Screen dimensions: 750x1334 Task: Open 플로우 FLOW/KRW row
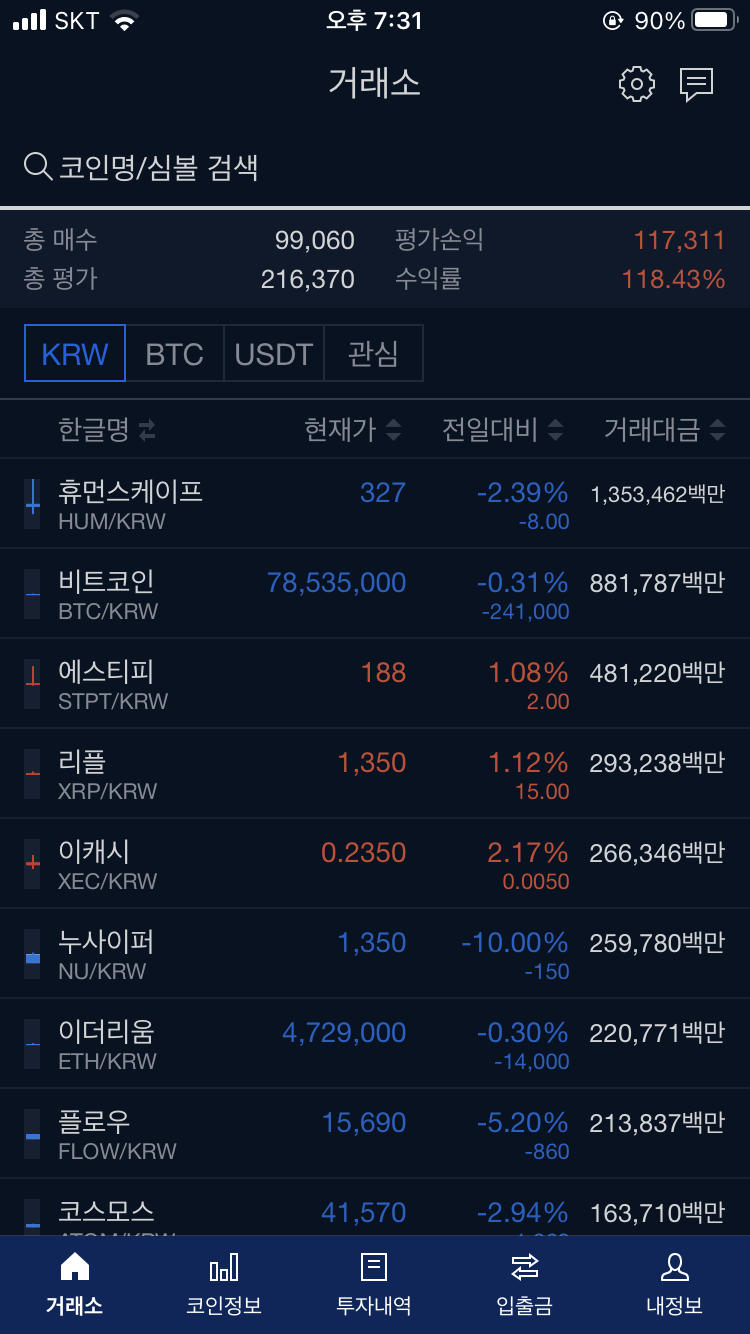coord(375,1134)
